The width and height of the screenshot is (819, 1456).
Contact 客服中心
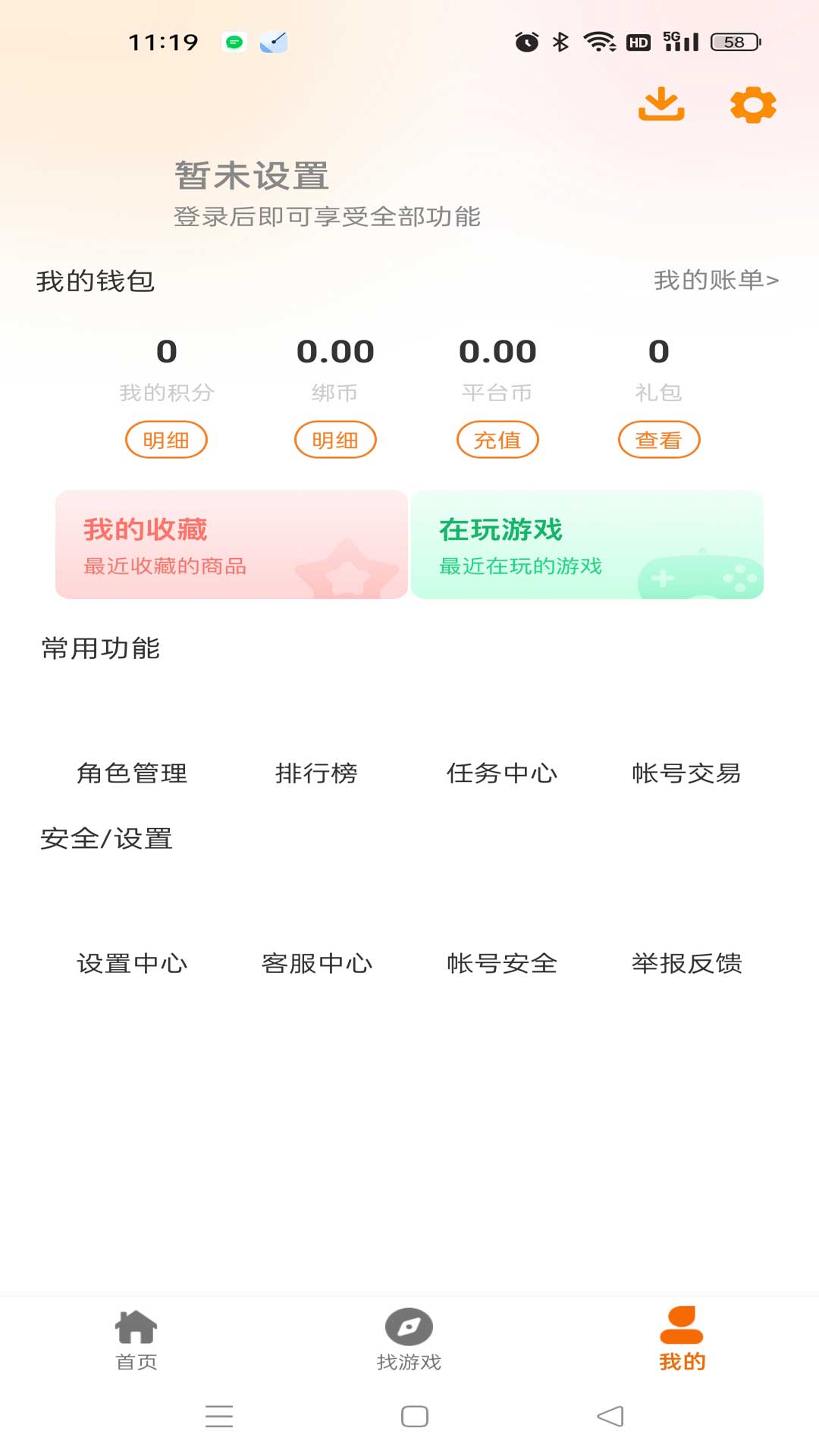point(316,962)
